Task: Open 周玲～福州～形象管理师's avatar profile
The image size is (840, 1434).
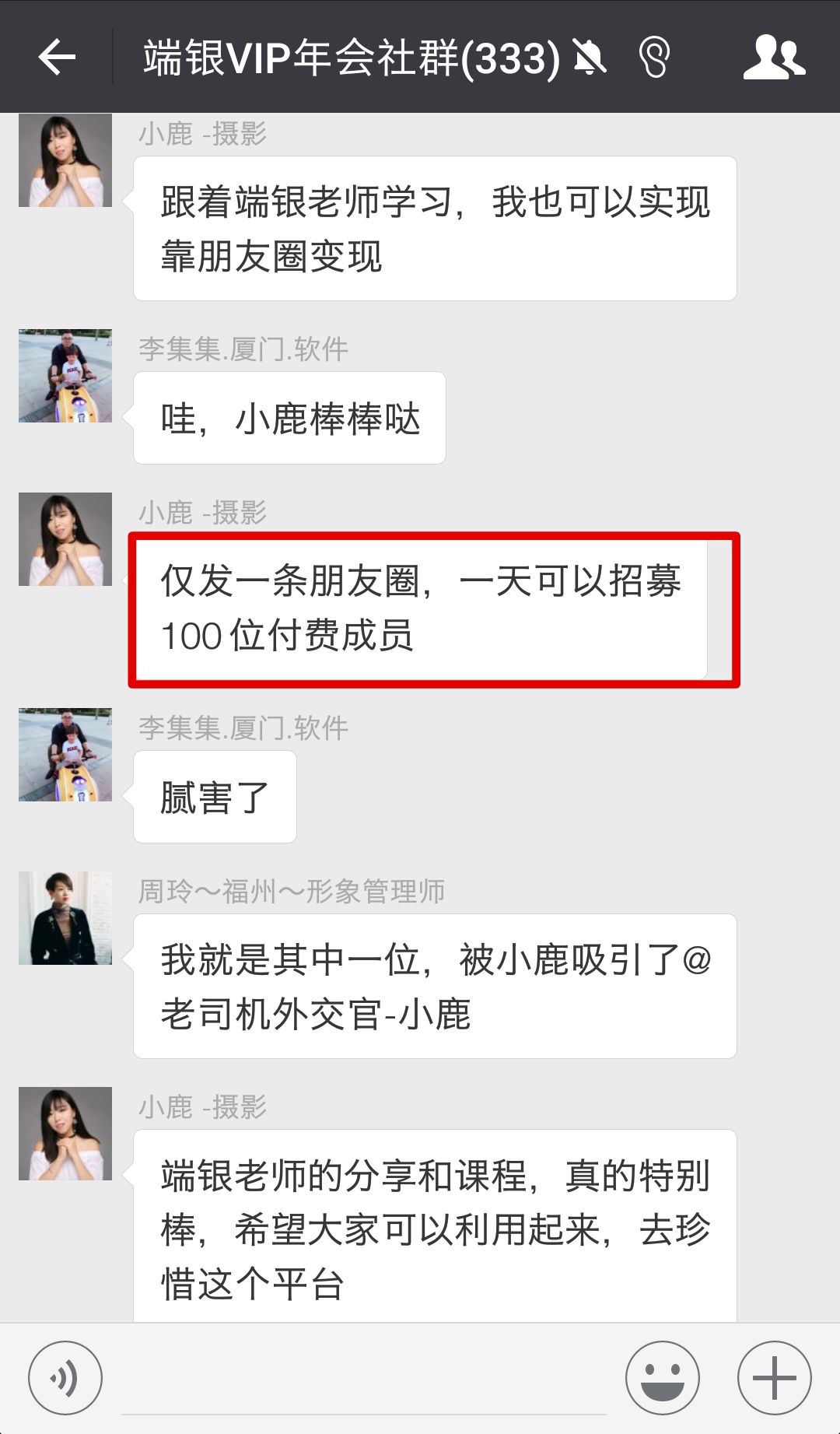Action: (x=65, y=918)
